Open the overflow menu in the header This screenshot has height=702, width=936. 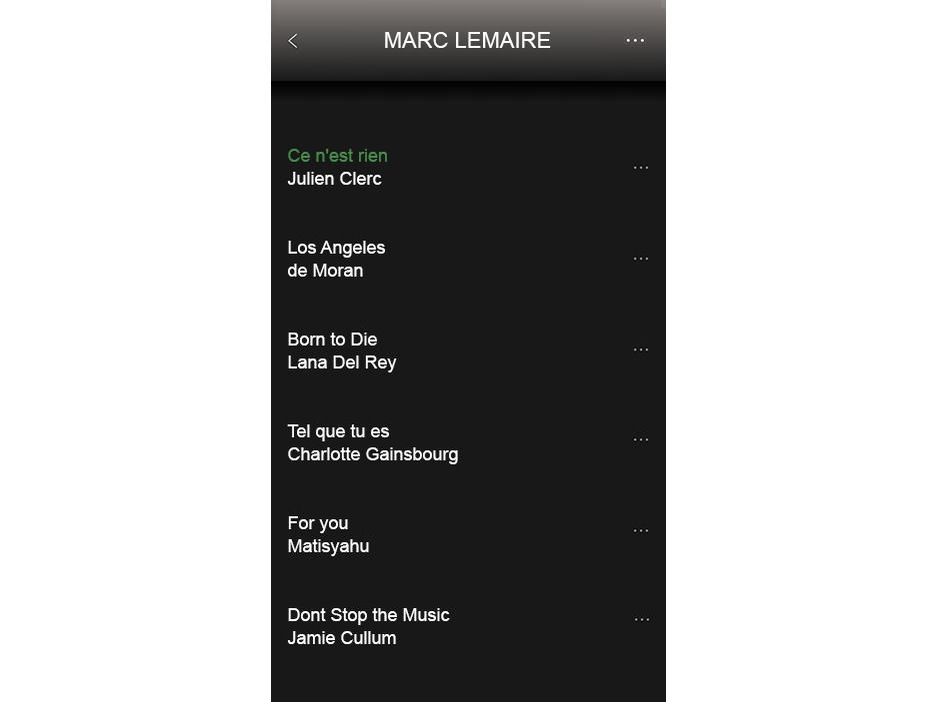pyautogui.click(x=635, y=40)
